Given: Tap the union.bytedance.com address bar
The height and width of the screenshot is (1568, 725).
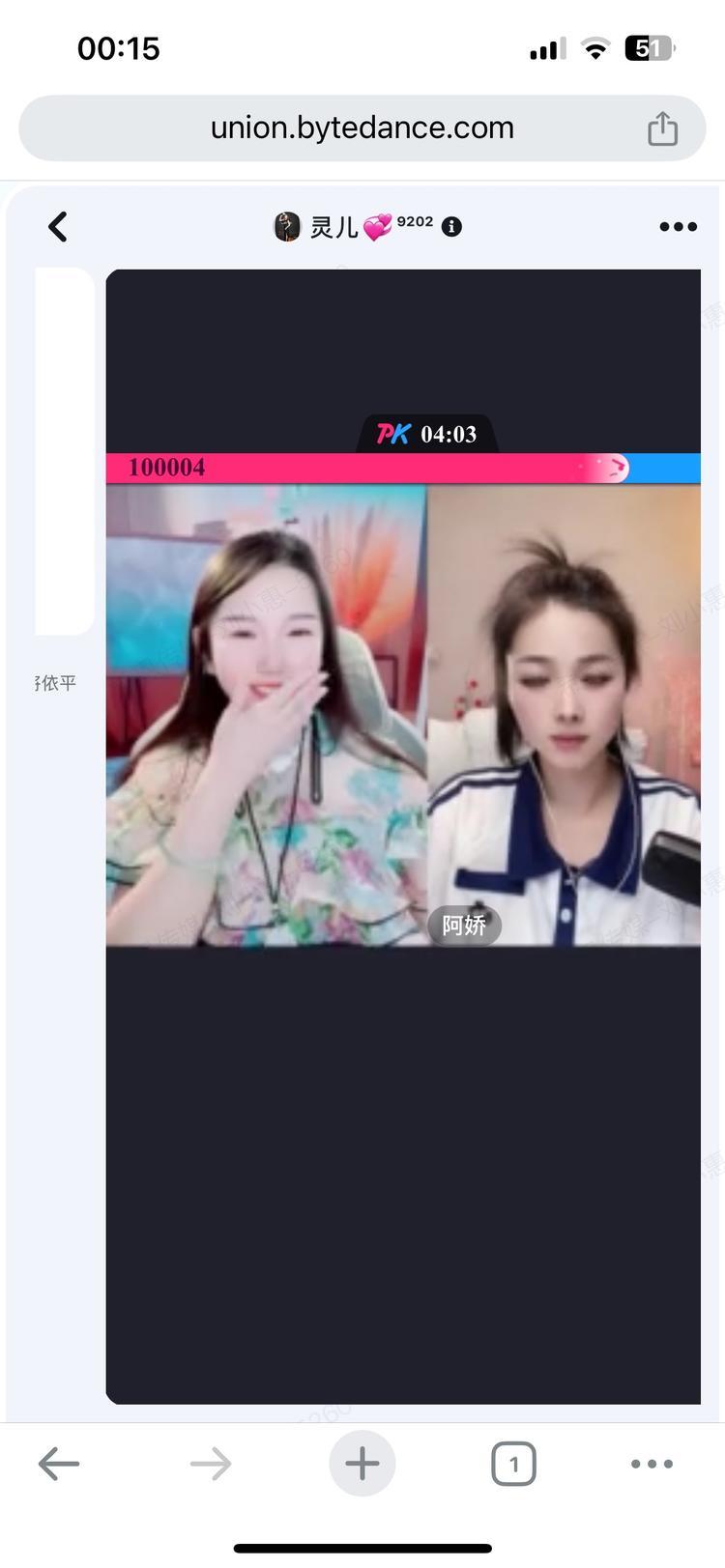Looking at the screenshot, I should [362, 128].
